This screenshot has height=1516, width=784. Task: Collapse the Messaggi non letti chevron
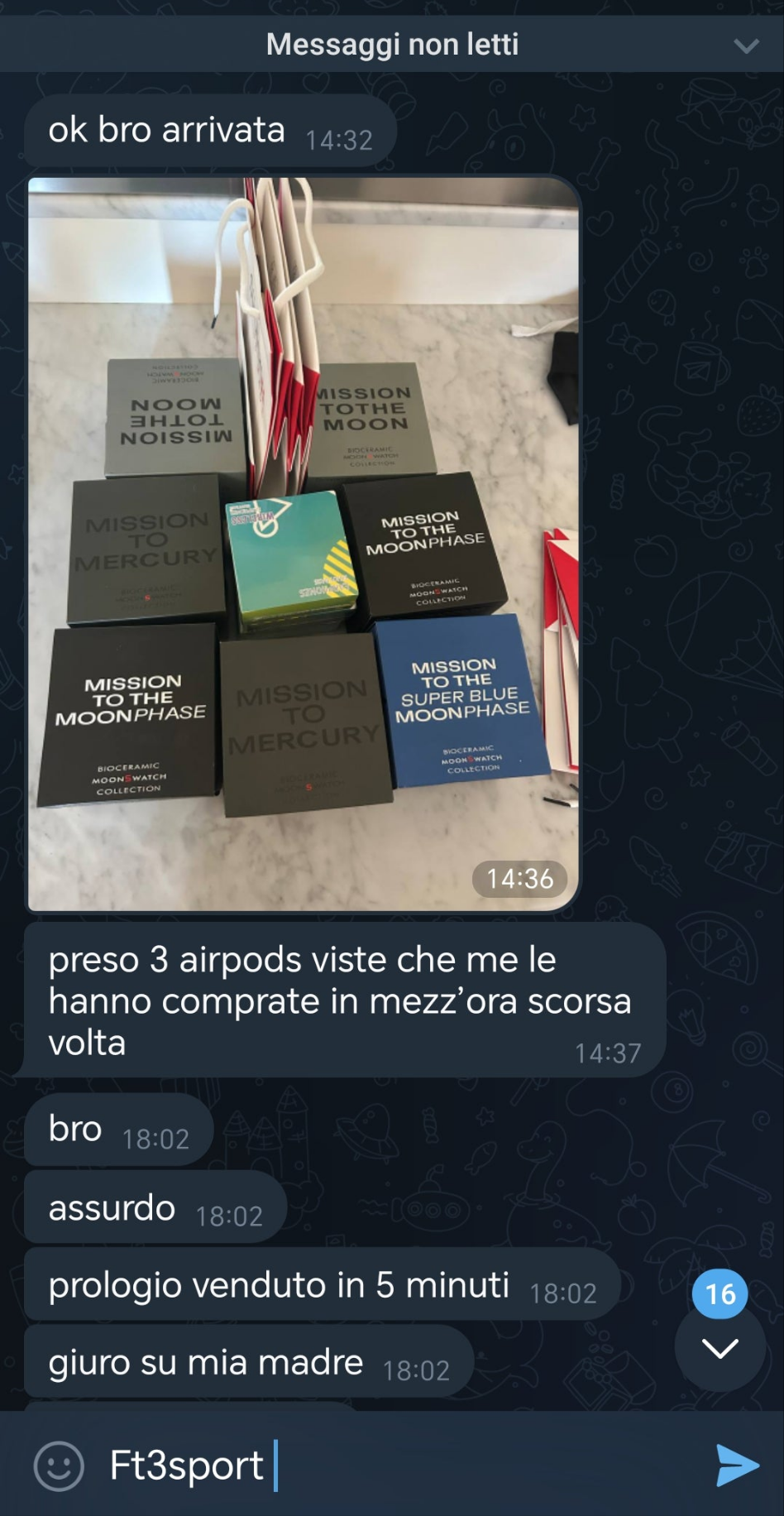click(x=746, y=46)
